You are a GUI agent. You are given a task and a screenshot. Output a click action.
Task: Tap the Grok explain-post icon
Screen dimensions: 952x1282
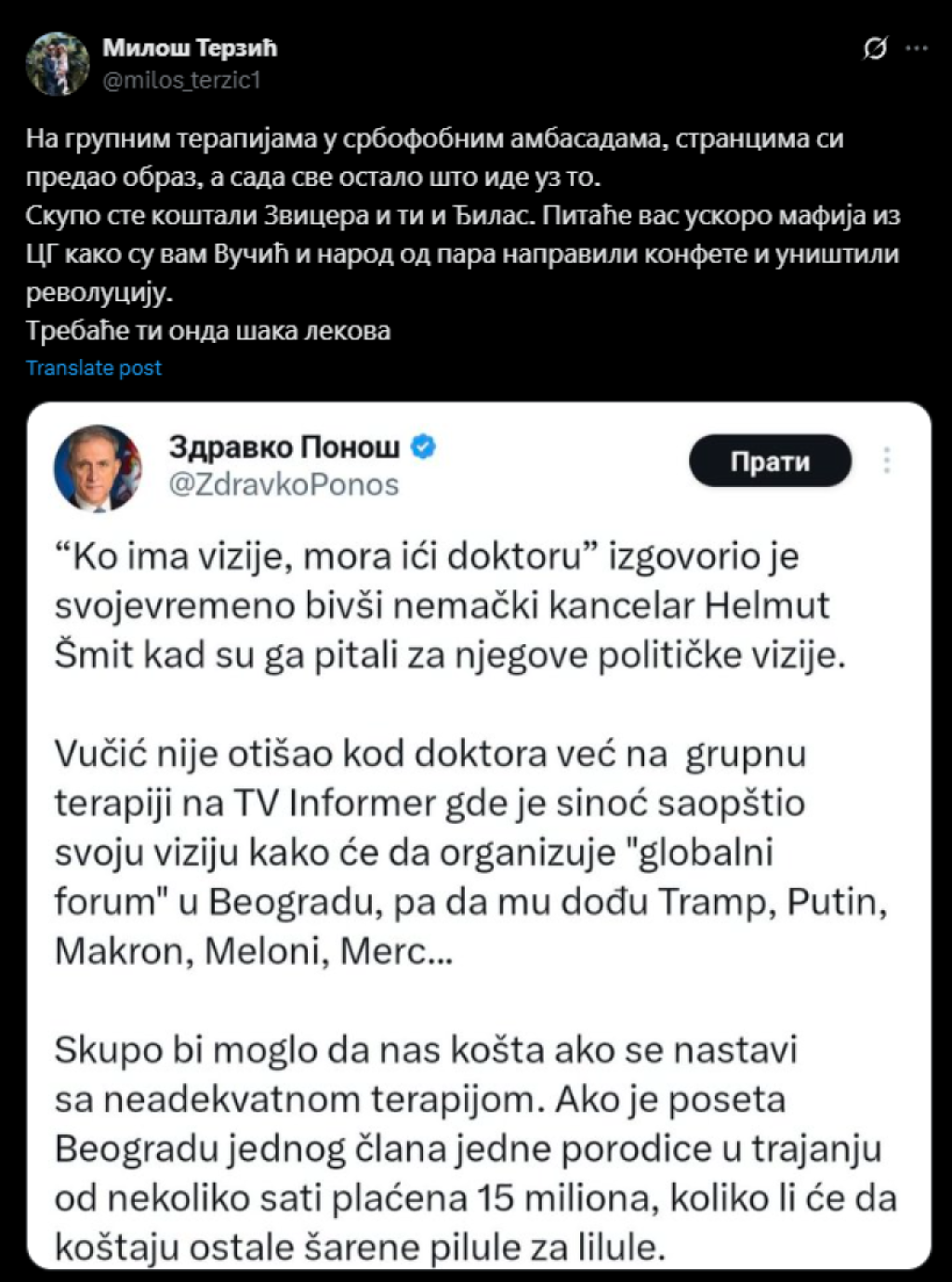click(x=874, y=48)
